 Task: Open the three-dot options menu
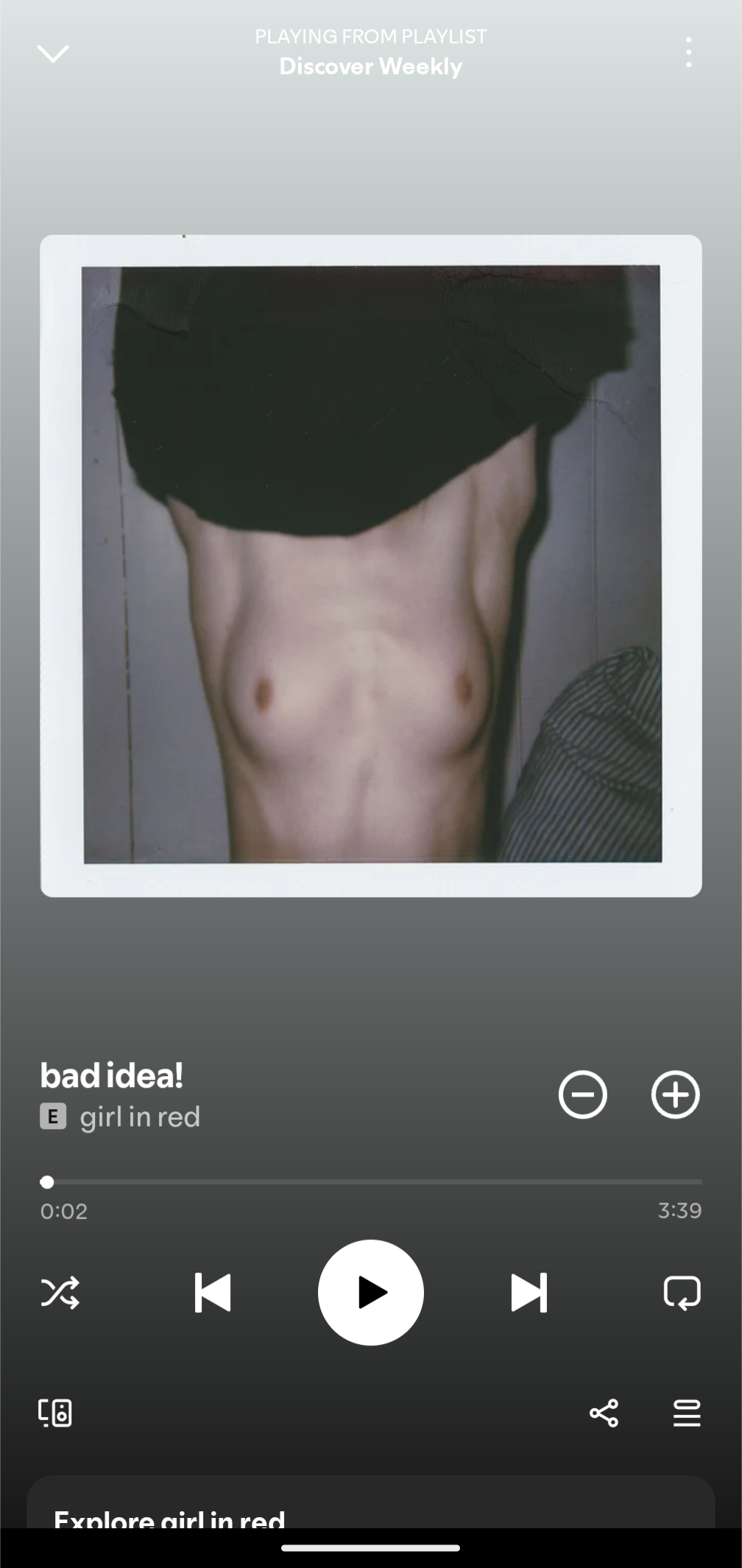[x=688, y=53]
